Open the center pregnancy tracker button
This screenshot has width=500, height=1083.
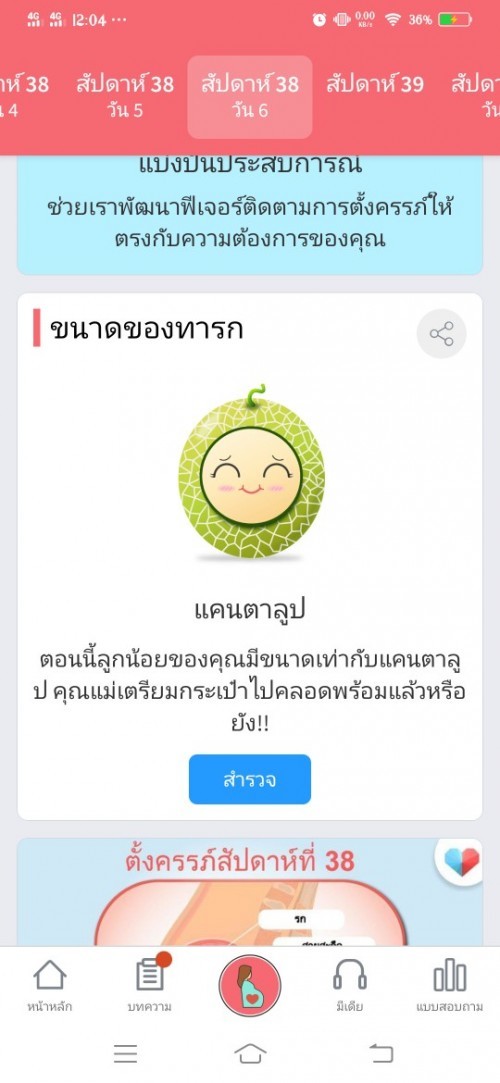pyautogui.click(x=250, y=986)
